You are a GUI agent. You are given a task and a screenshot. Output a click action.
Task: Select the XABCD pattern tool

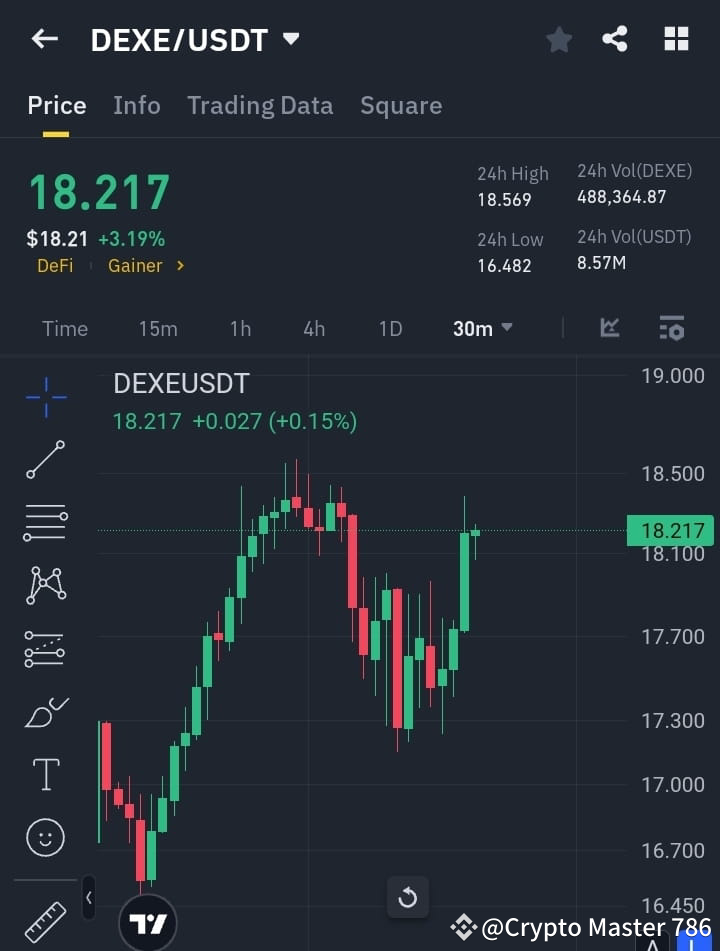click(44, 586)
